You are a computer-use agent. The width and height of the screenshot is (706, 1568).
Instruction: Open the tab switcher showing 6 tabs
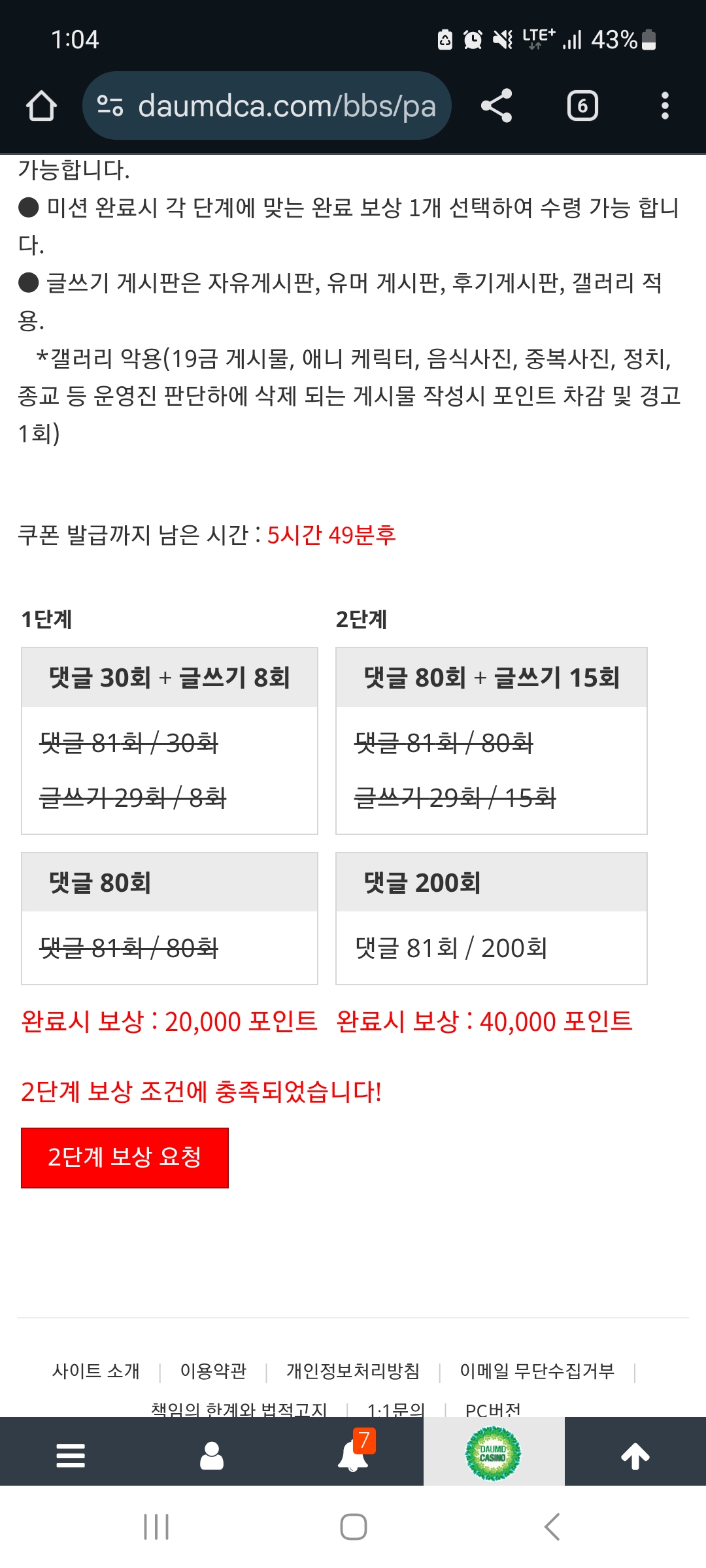click(x=582, y=106)
